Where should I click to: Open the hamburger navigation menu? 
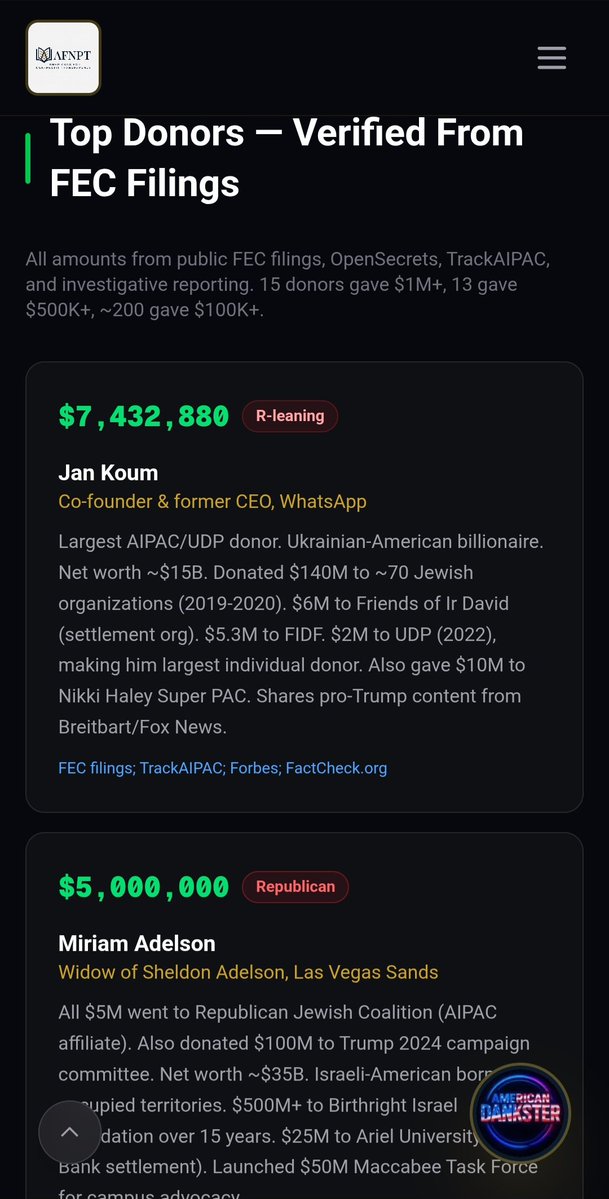[x=551, y=58]
